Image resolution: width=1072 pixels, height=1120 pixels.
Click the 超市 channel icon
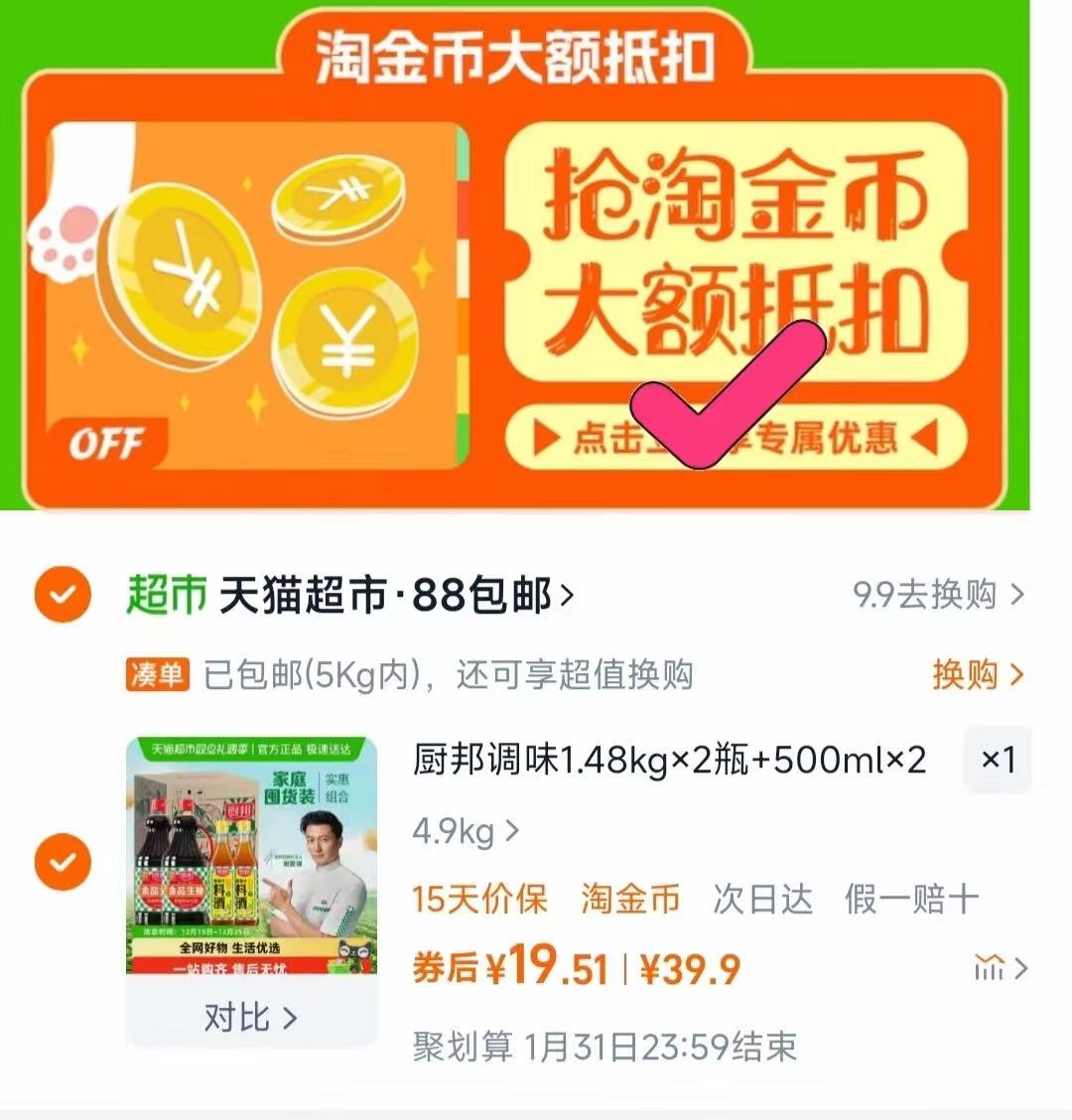pos(165,591)
